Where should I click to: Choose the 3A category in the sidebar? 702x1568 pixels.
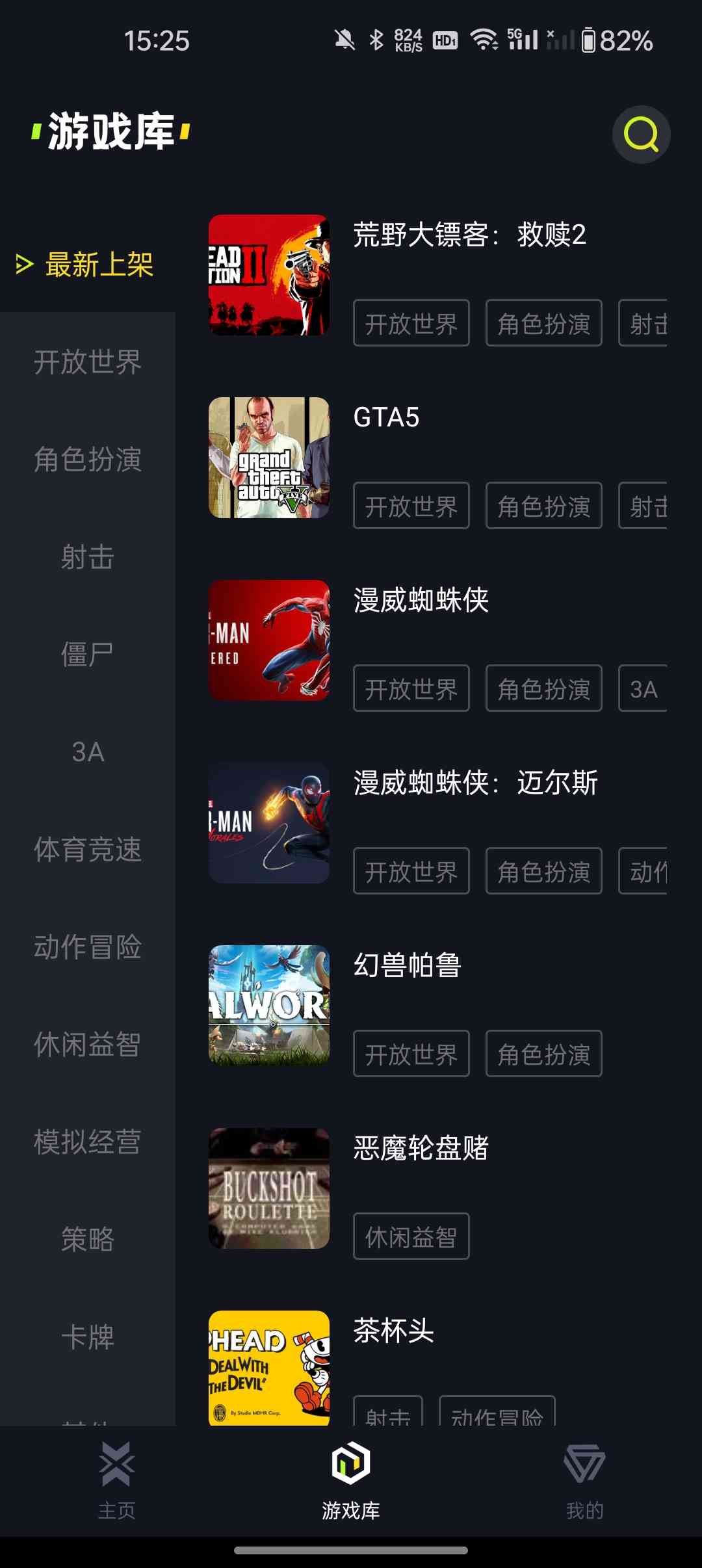[88, 752]
